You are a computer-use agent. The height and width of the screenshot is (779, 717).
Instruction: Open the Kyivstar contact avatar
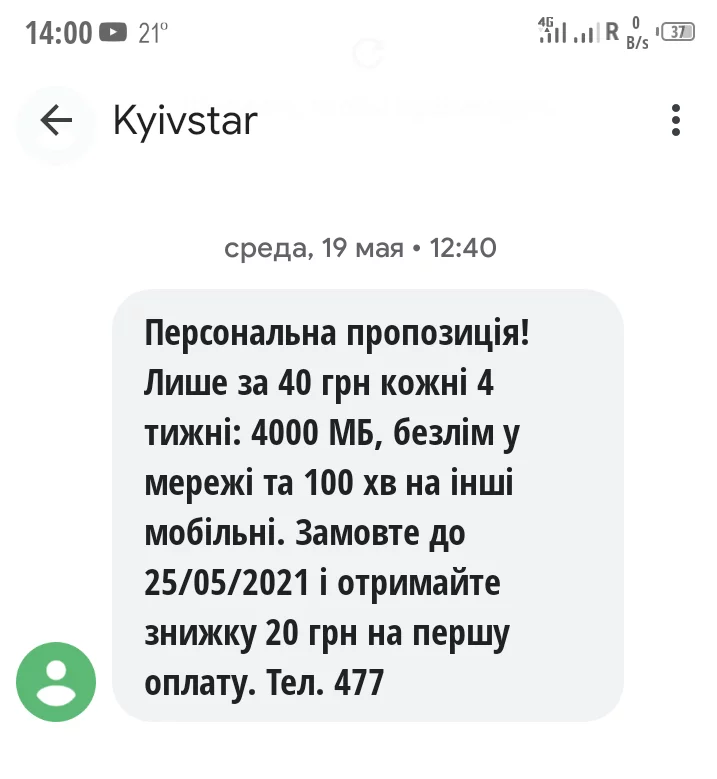[x=56, y=681]
